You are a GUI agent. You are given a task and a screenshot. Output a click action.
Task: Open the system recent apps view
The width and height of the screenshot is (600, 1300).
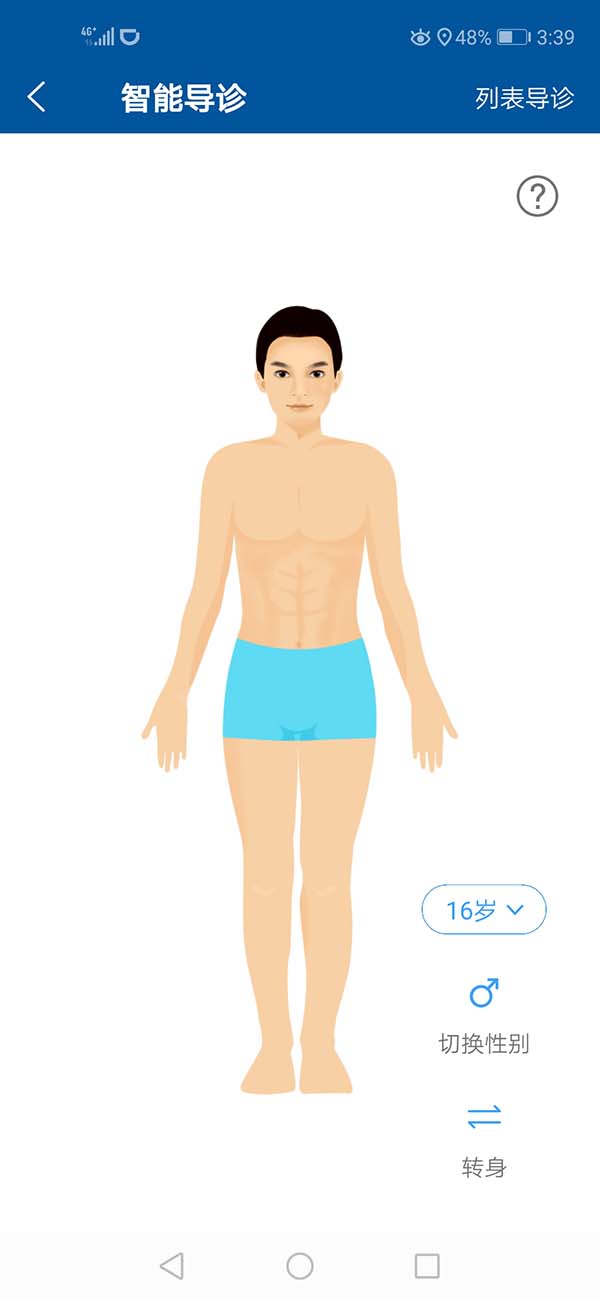pyautogui.click(x=427, y=1266)
